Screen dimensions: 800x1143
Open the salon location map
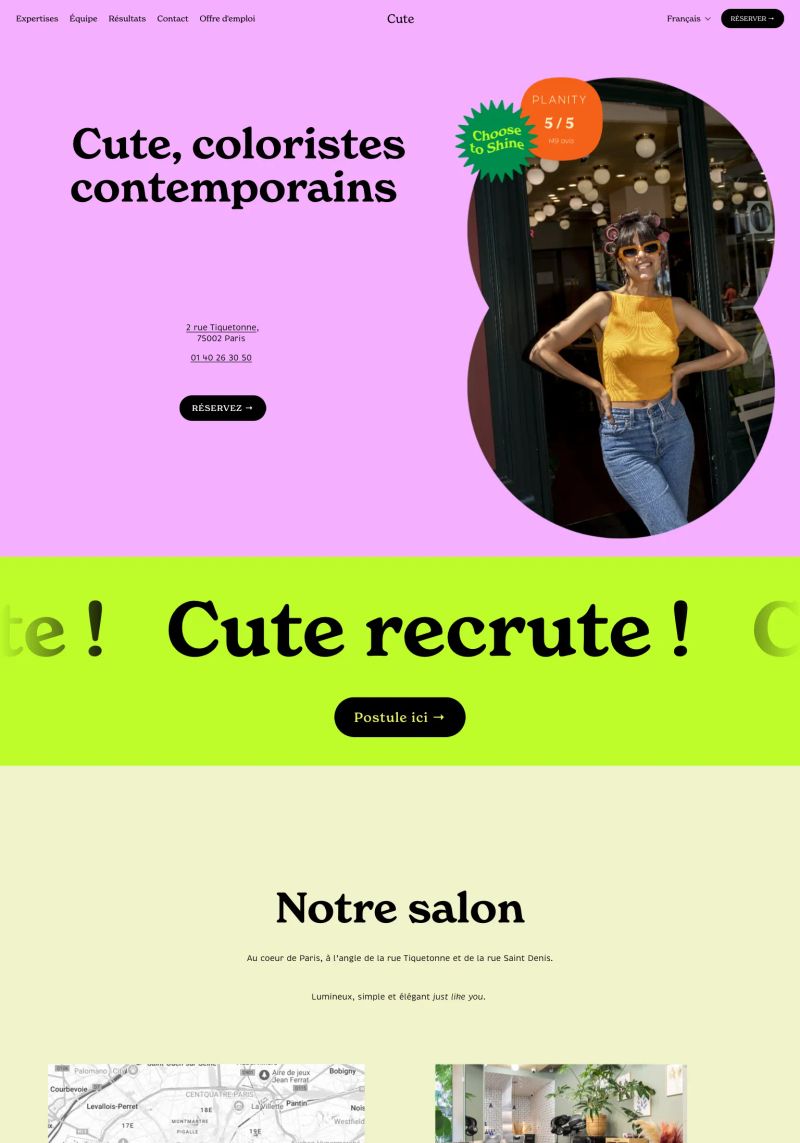click(x=206, y=1103)
